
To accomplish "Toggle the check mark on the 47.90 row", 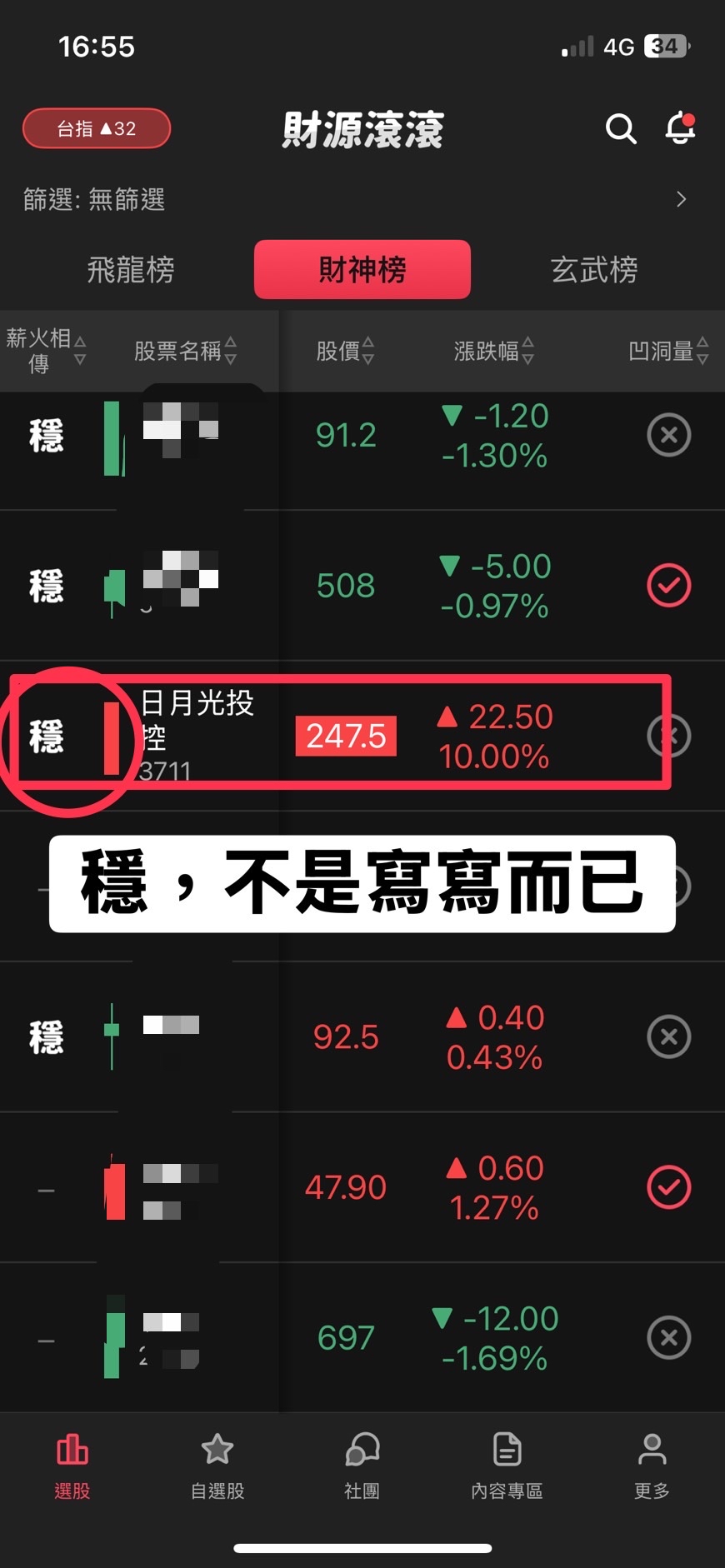I will coord(669,1187).
